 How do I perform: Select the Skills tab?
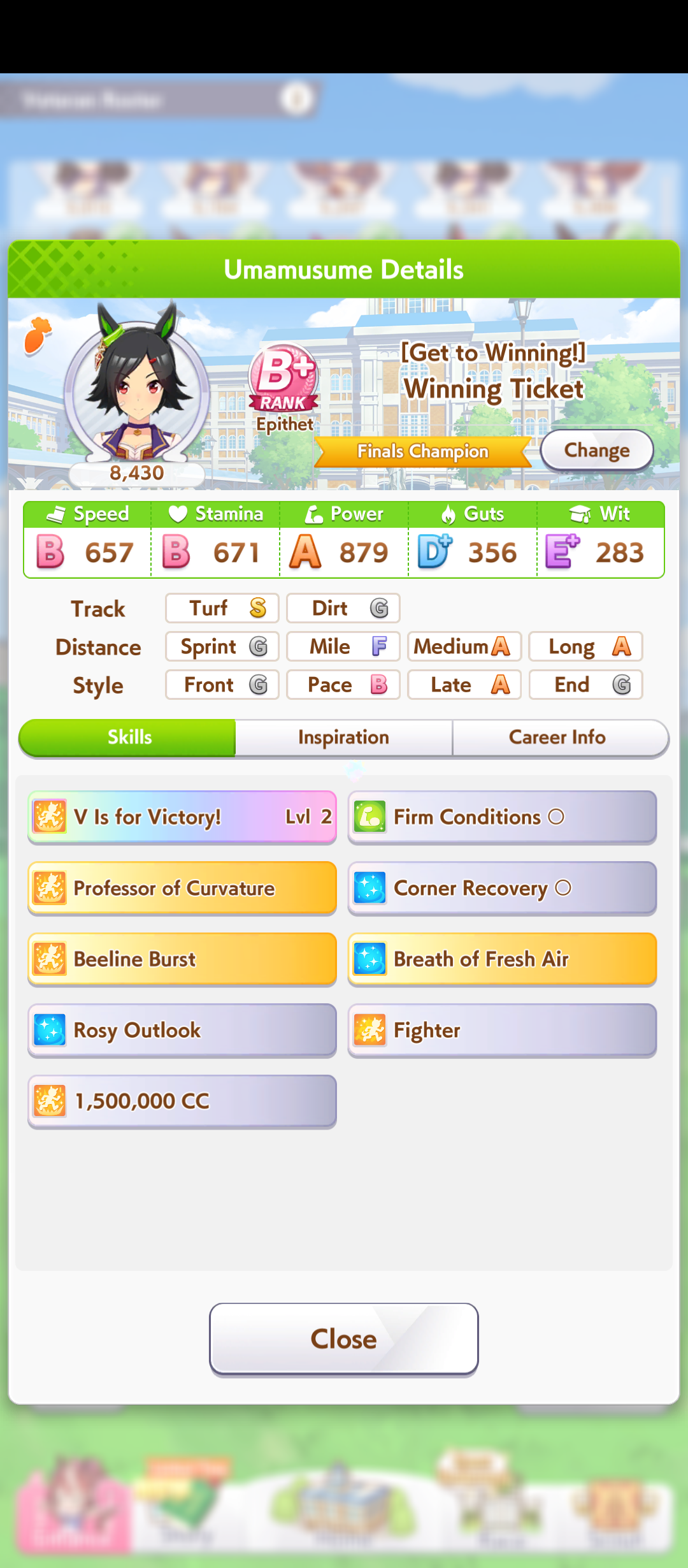129,737
